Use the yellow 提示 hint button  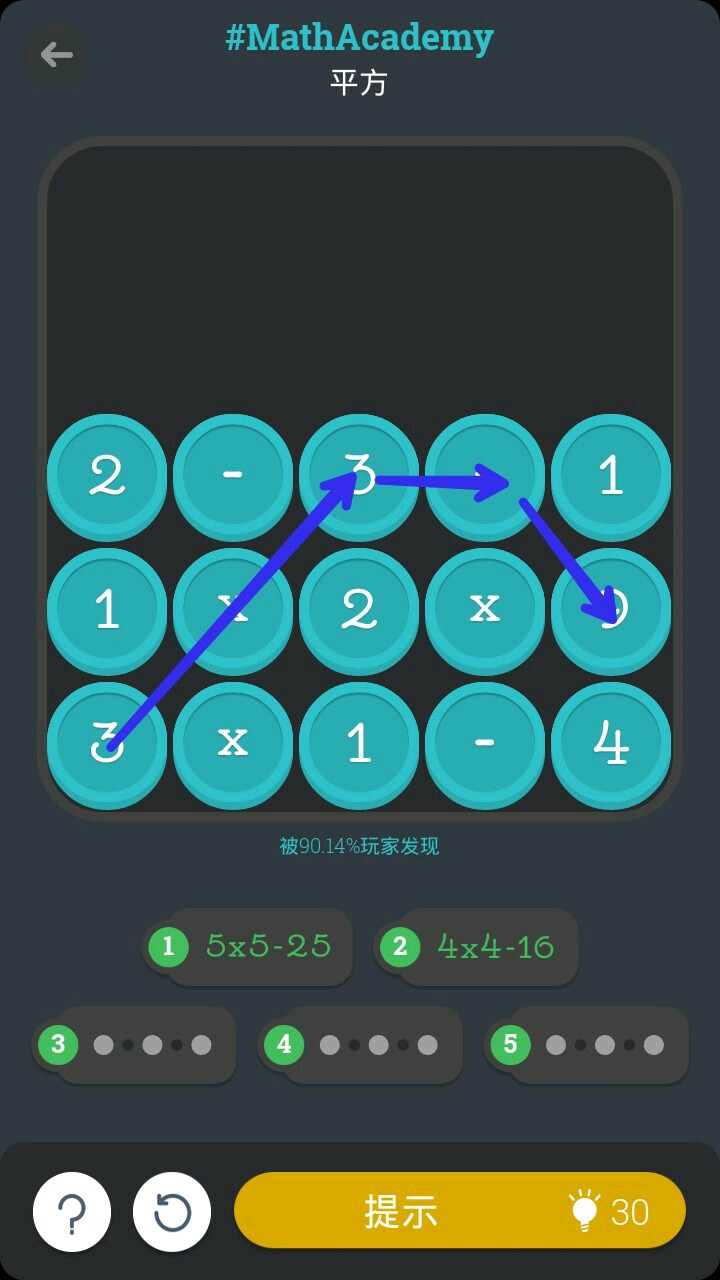459,1211
